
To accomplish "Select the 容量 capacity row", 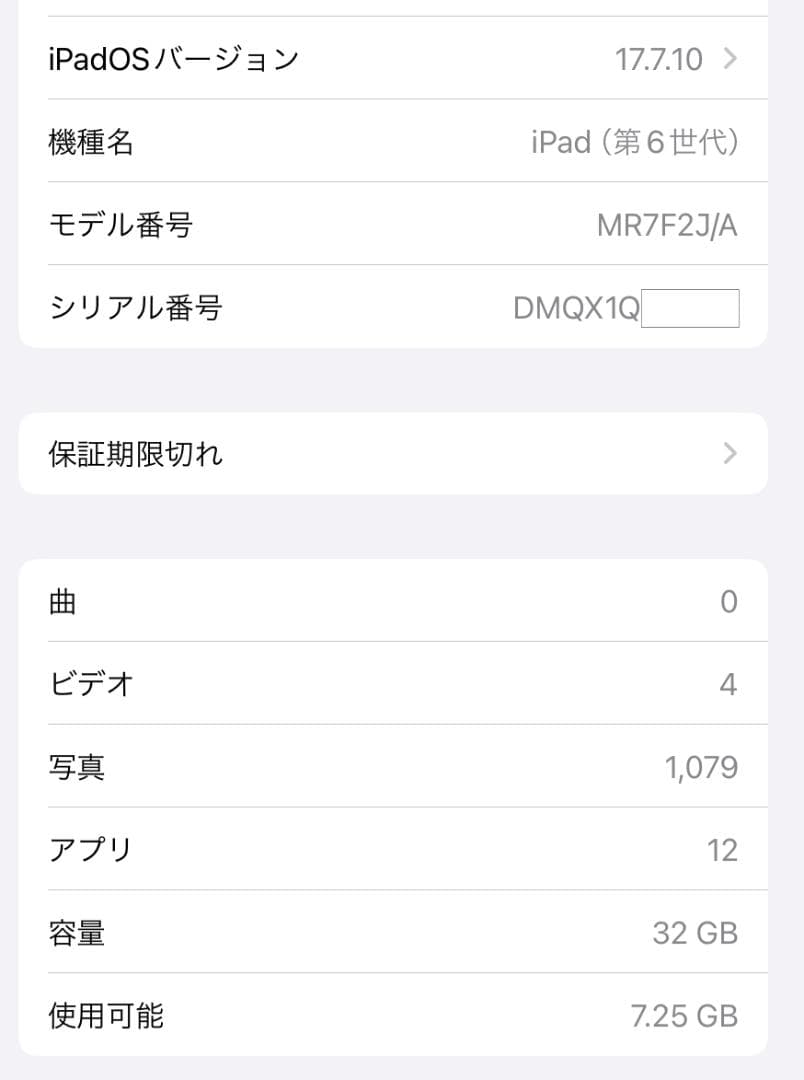I will tap(400, 932).
